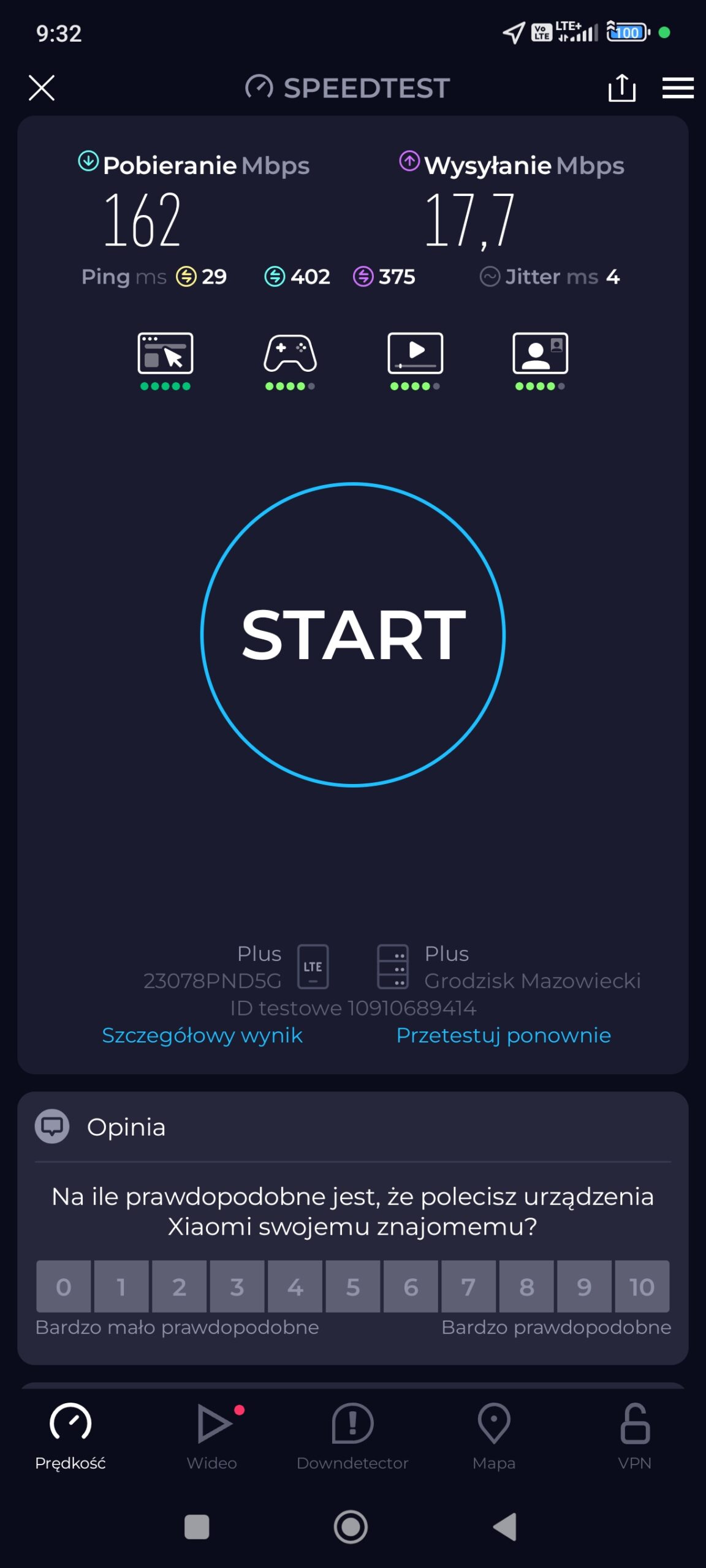Rate Xiaomi recommendation as 10
This screenshot has width=706, height=1568.
pos(642,1286)
